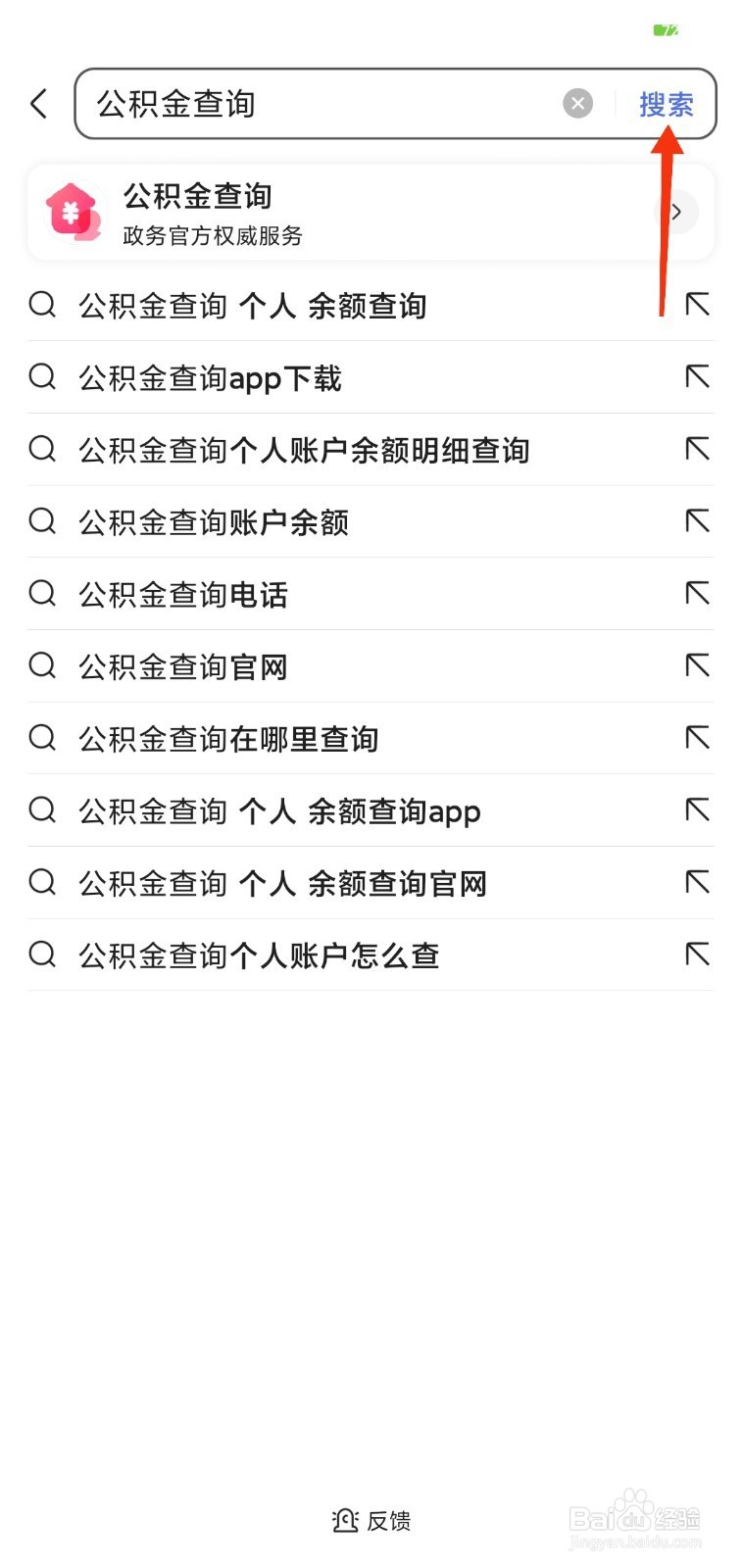Tap the back arrow to exit search

click(x=39, y=103)
